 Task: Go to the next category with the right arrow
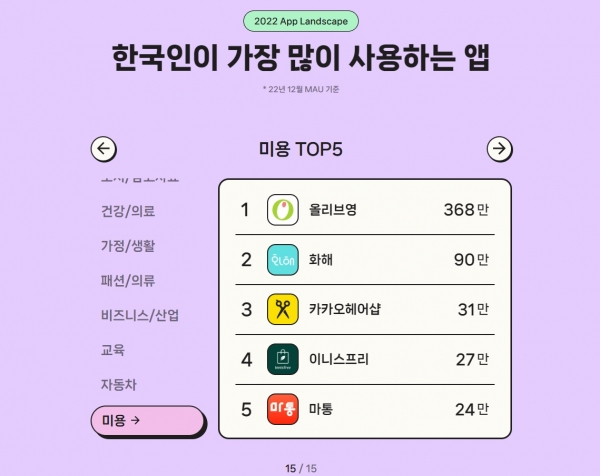[499, 149]
